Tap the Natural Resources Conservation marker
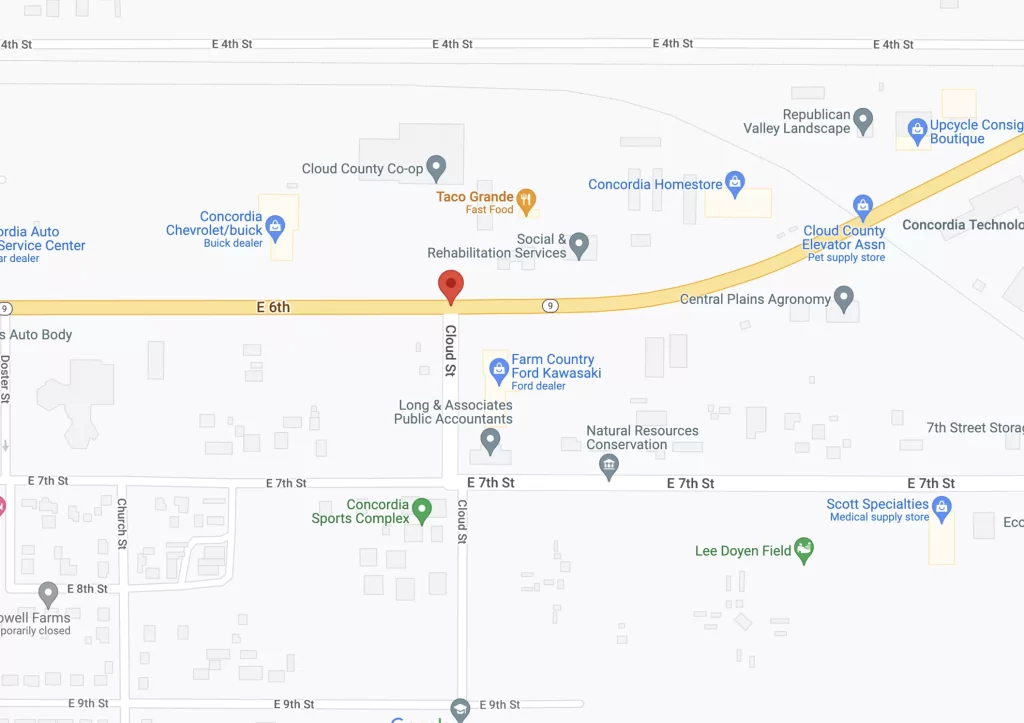Screen dimensions: 1024x723 609,465
